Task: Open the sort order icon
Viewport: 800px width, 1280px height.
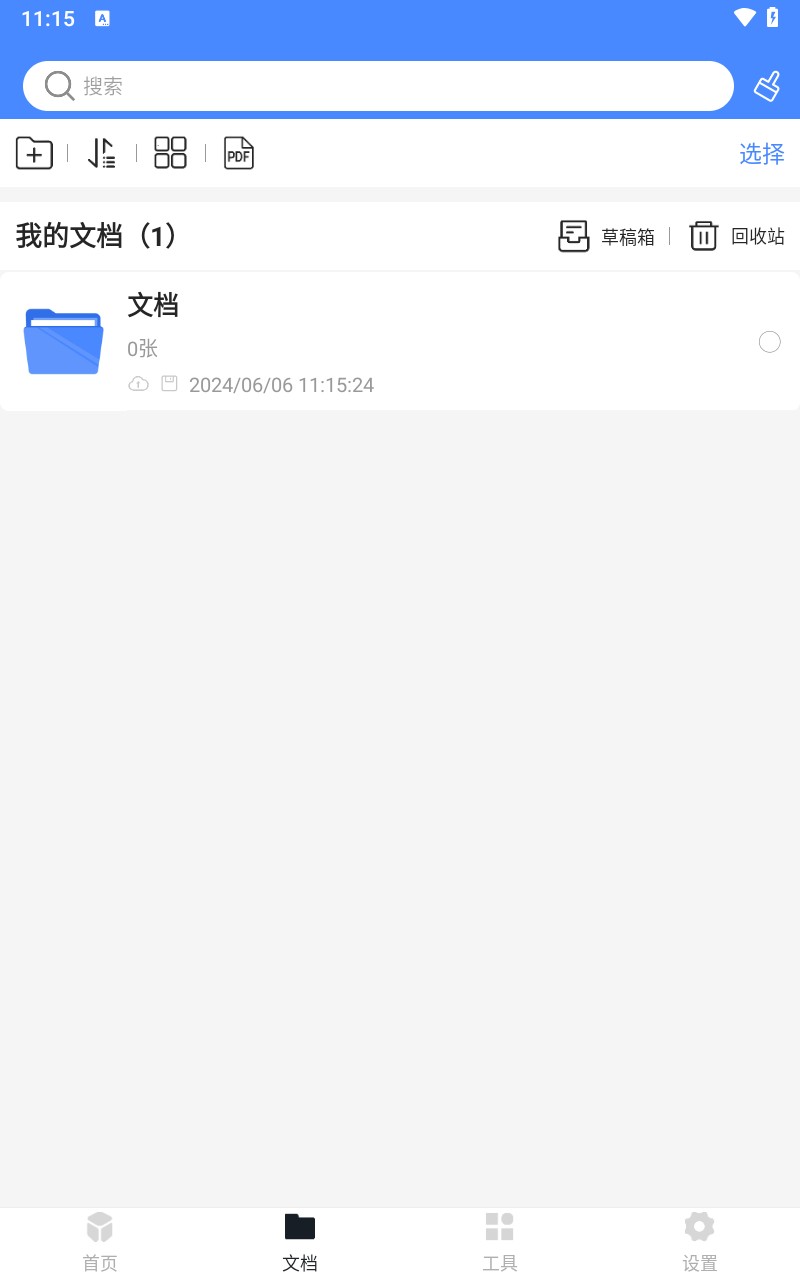Action: click(101, 153)
